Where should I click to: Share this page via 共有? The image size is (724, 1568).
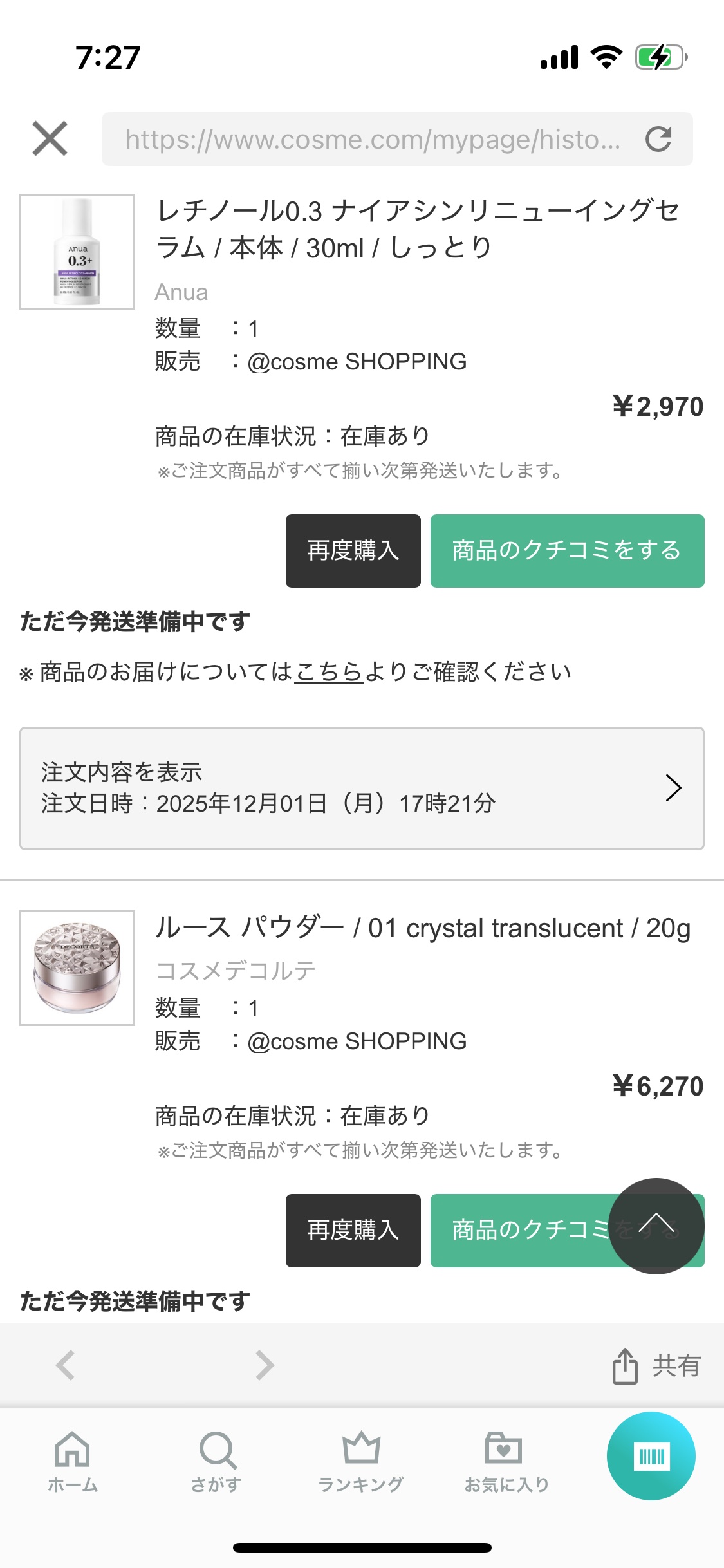tap(656, 1365)
